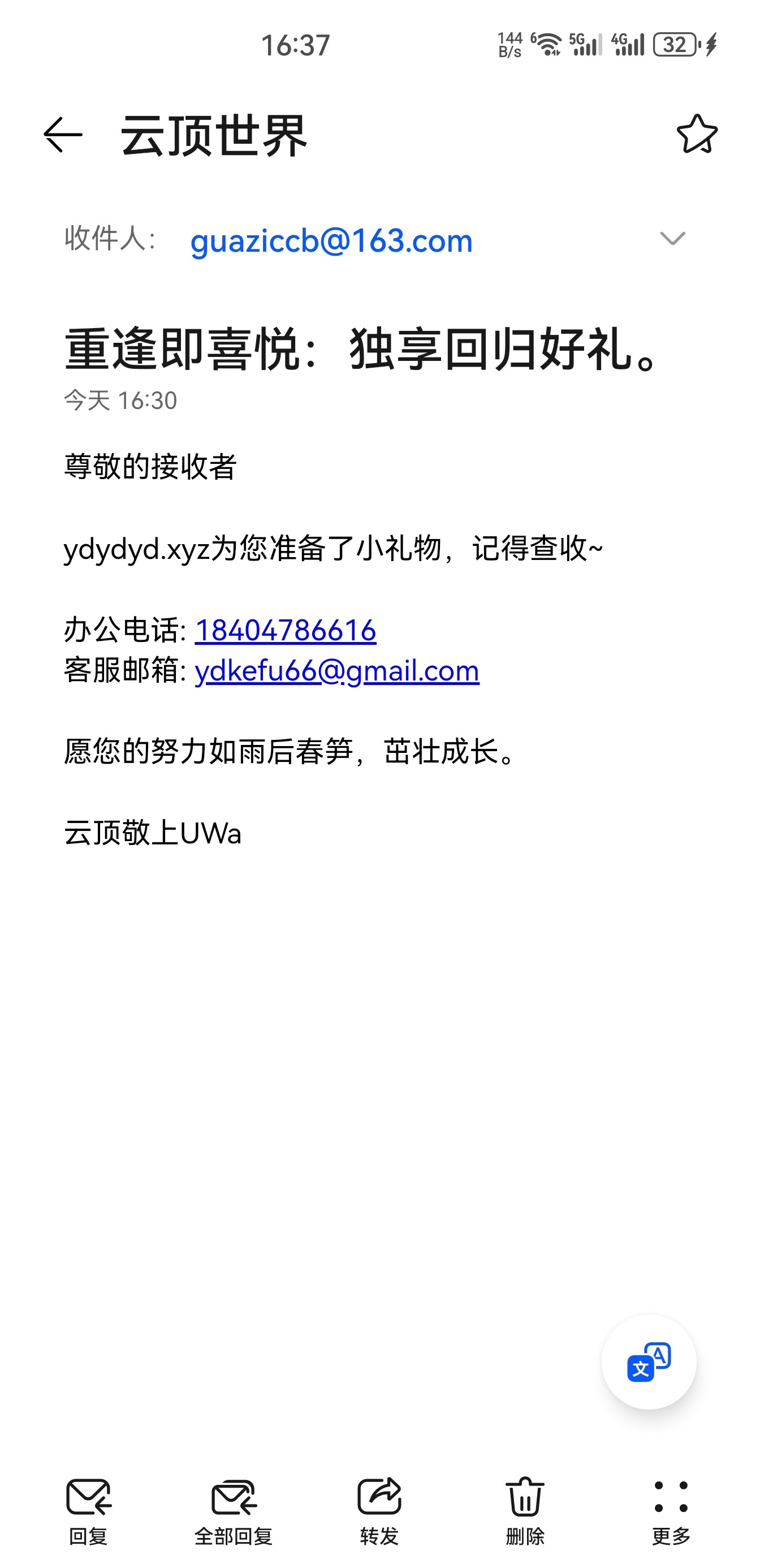Translate this email with floating button
Screen dimensions: 760x1568
pos(649,1362)
